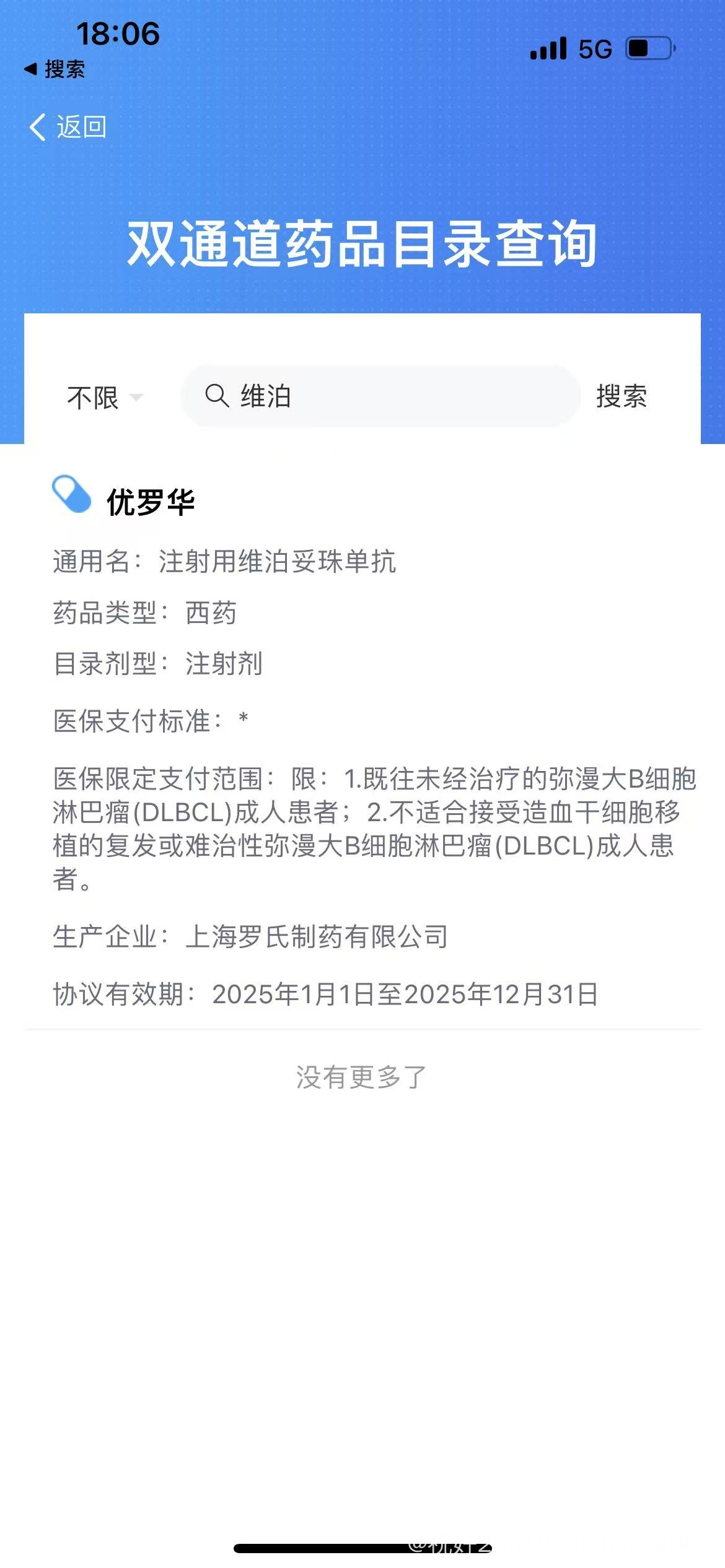Go back using the 返回 arrow

(68, 127)
